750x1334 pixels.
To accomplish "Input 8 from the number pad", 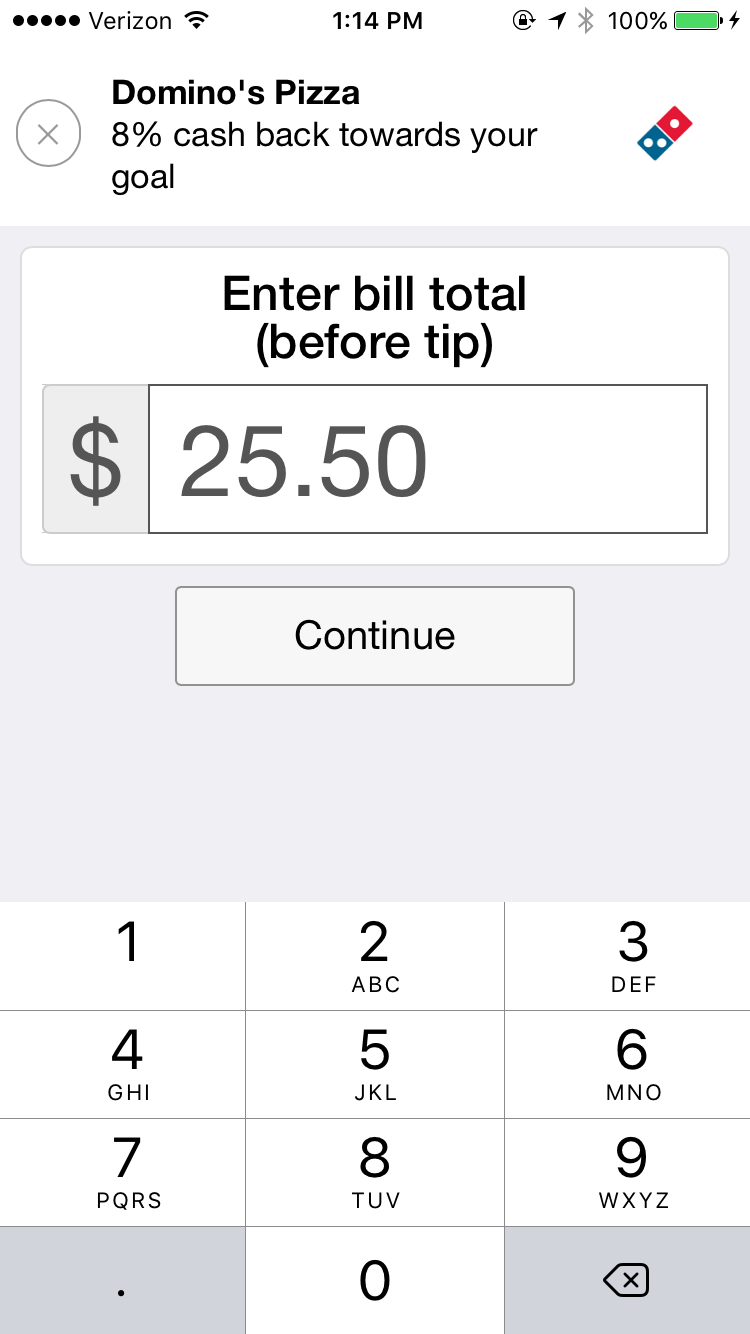I will point(375,1172).
